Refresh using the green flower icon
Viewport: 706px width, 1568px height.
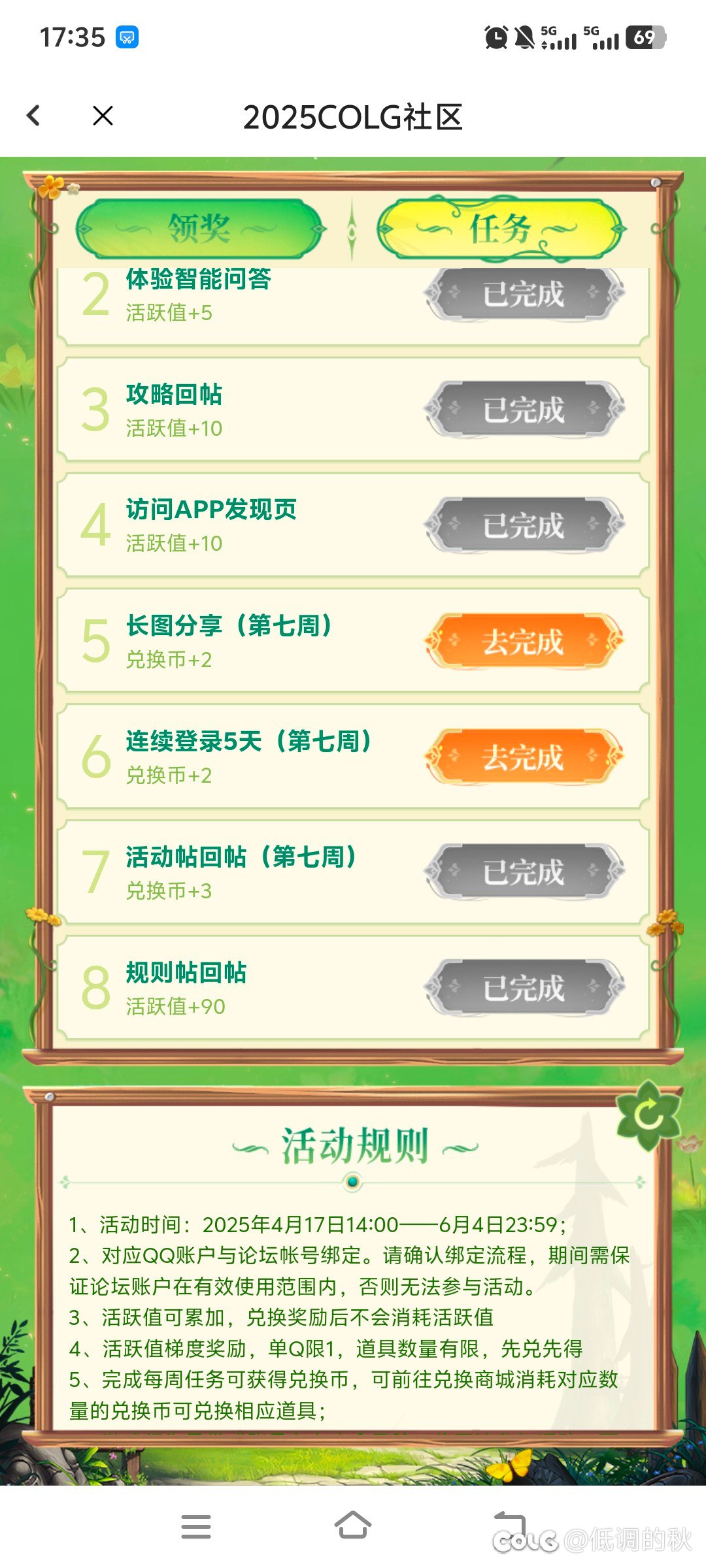(x=648, y=1115)
